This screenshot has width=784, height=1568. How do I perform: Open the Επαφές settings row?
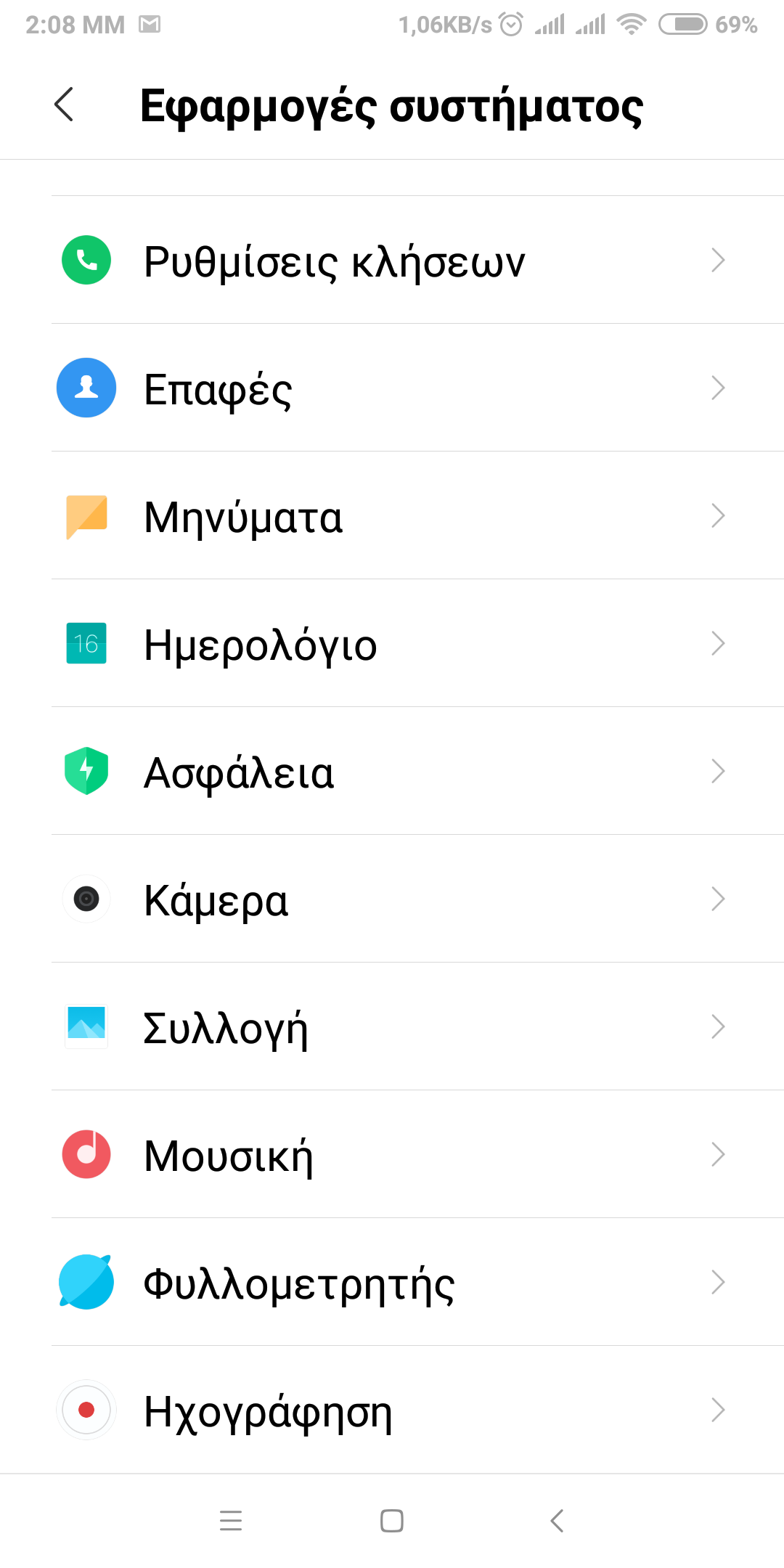coord(392,388)
